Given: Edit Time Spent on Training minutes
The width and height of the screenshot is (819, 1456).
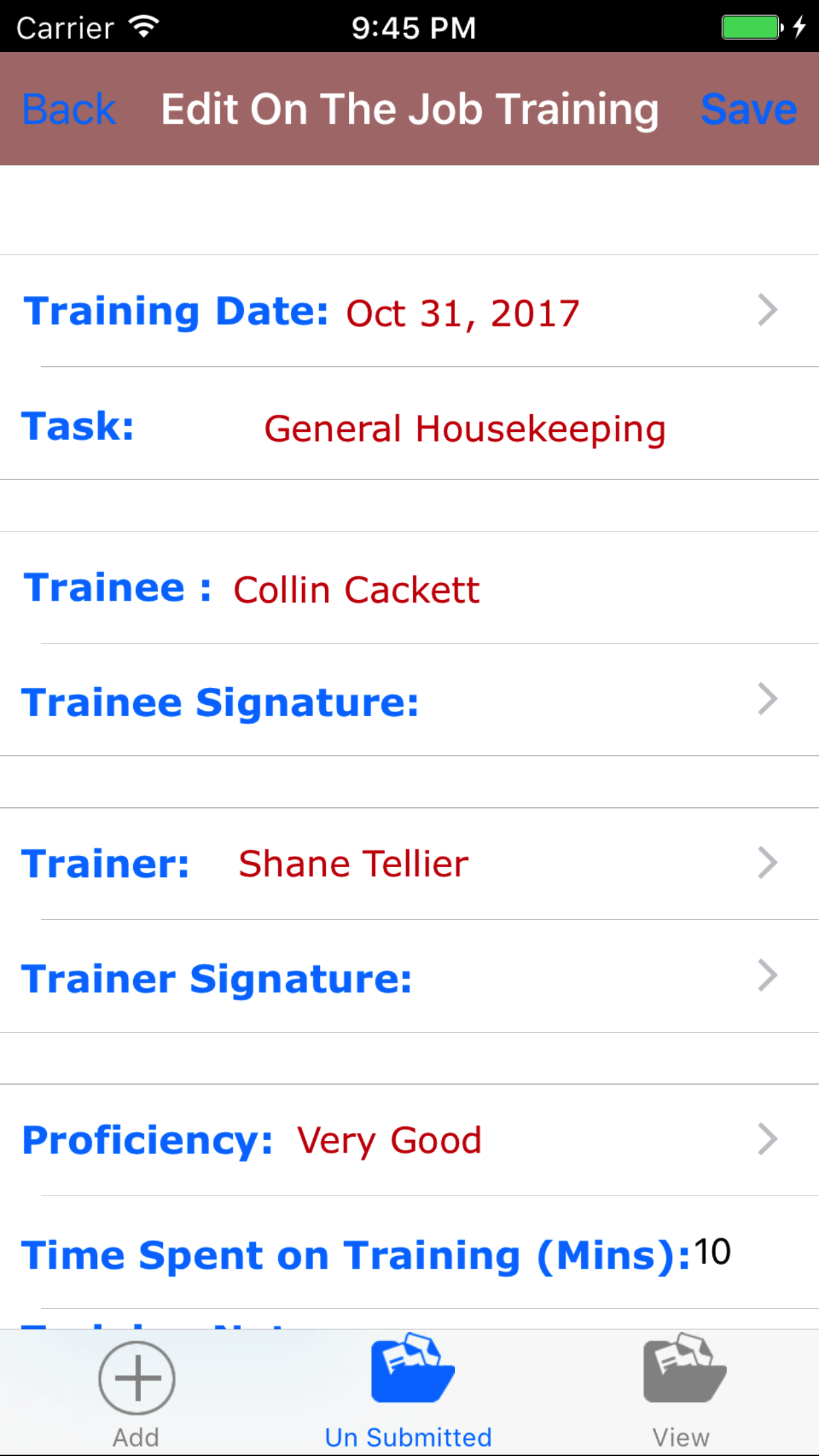Looking at the screenshot, I should 712,1252.
